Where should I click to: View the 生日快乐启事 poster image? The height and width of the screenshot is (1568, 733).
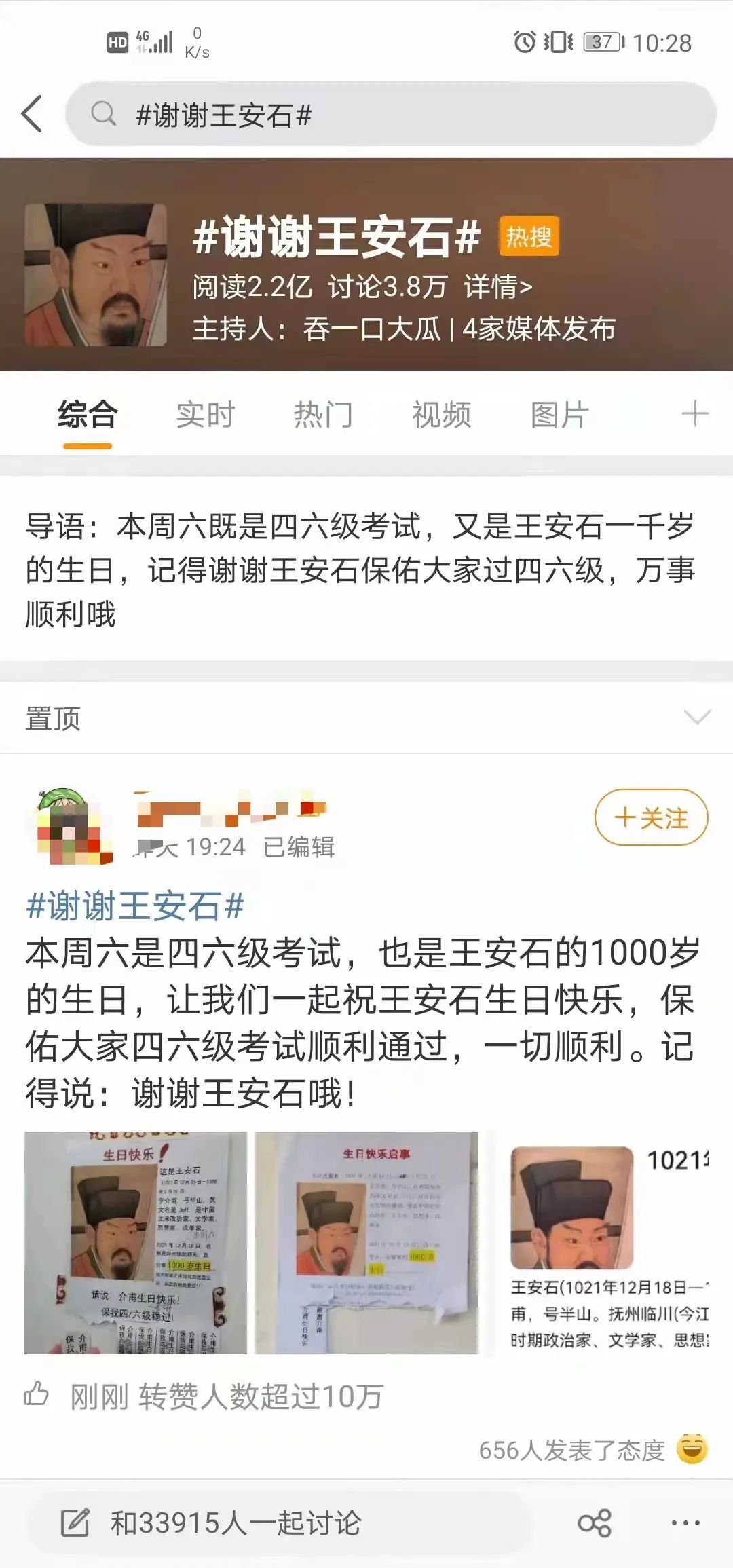click(x=366, y=1242)
